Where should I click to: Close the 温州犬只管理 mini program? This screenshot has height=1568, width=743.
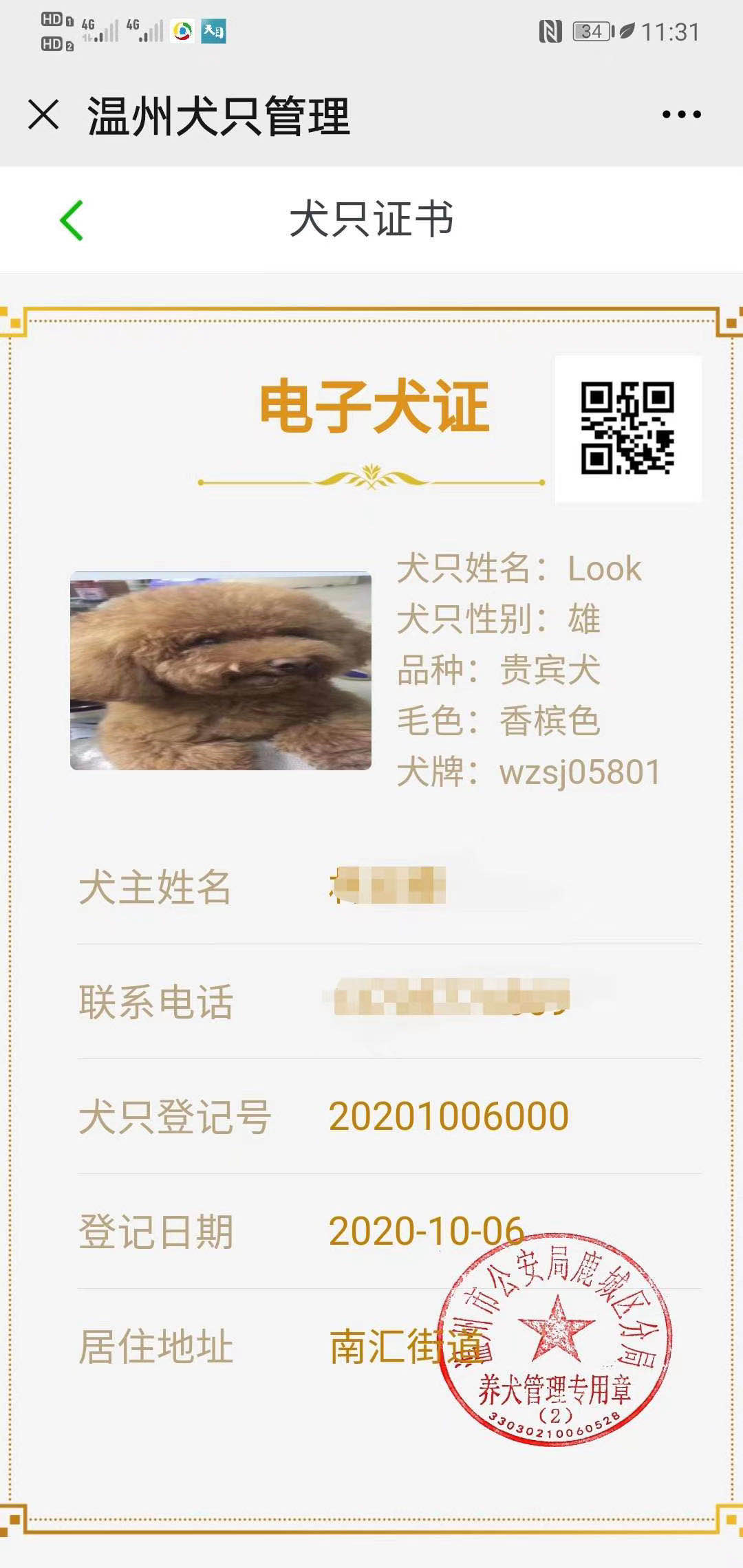tap(43, 114)
